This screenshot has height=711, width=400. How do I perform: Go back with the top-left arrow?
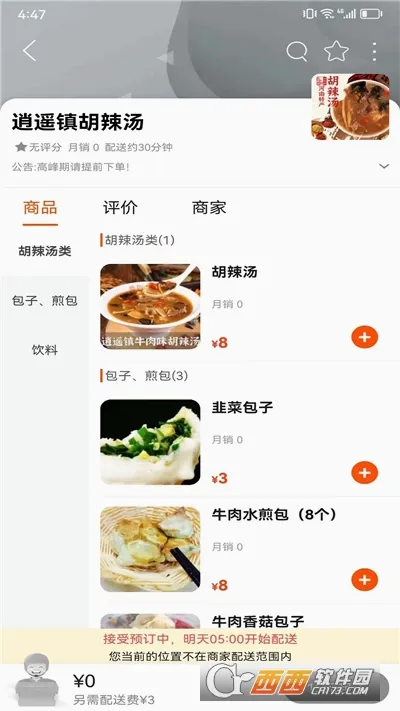[x=29, y=51]
